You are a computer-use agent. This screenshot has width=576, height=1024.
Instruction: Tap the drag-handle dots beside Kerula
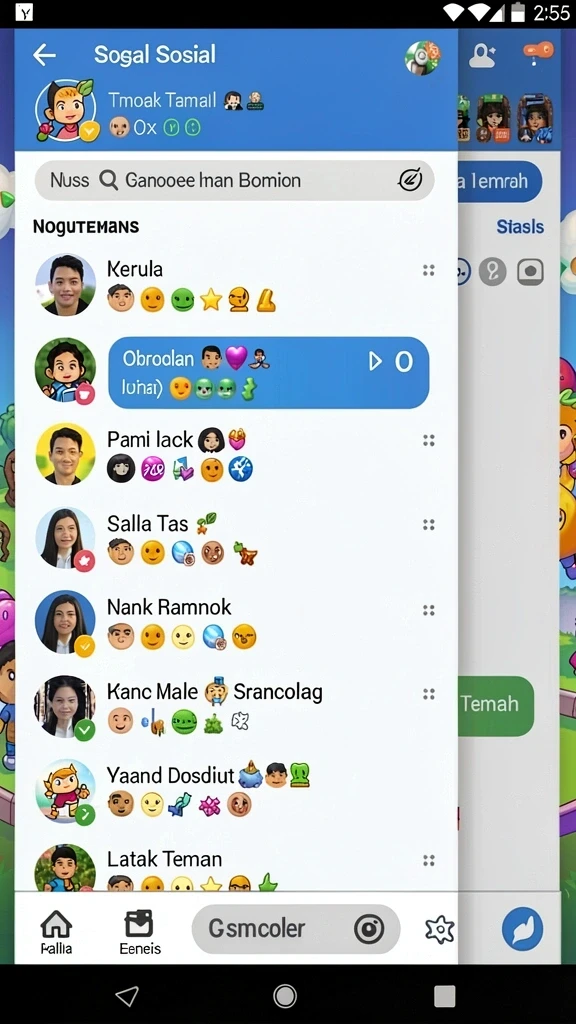point(428,270)
